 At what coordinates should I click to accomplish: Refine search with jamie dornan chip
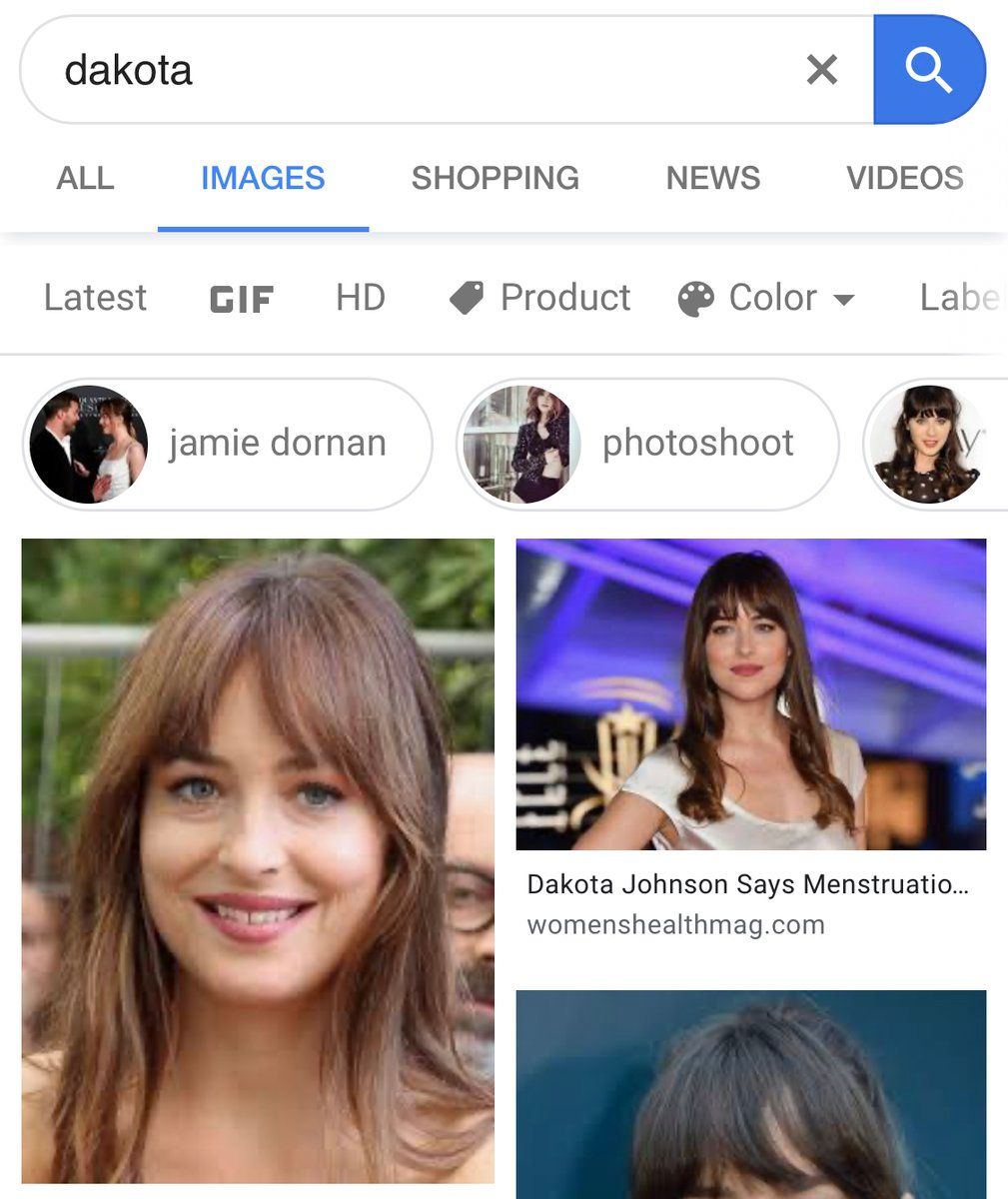click(228, 444)
